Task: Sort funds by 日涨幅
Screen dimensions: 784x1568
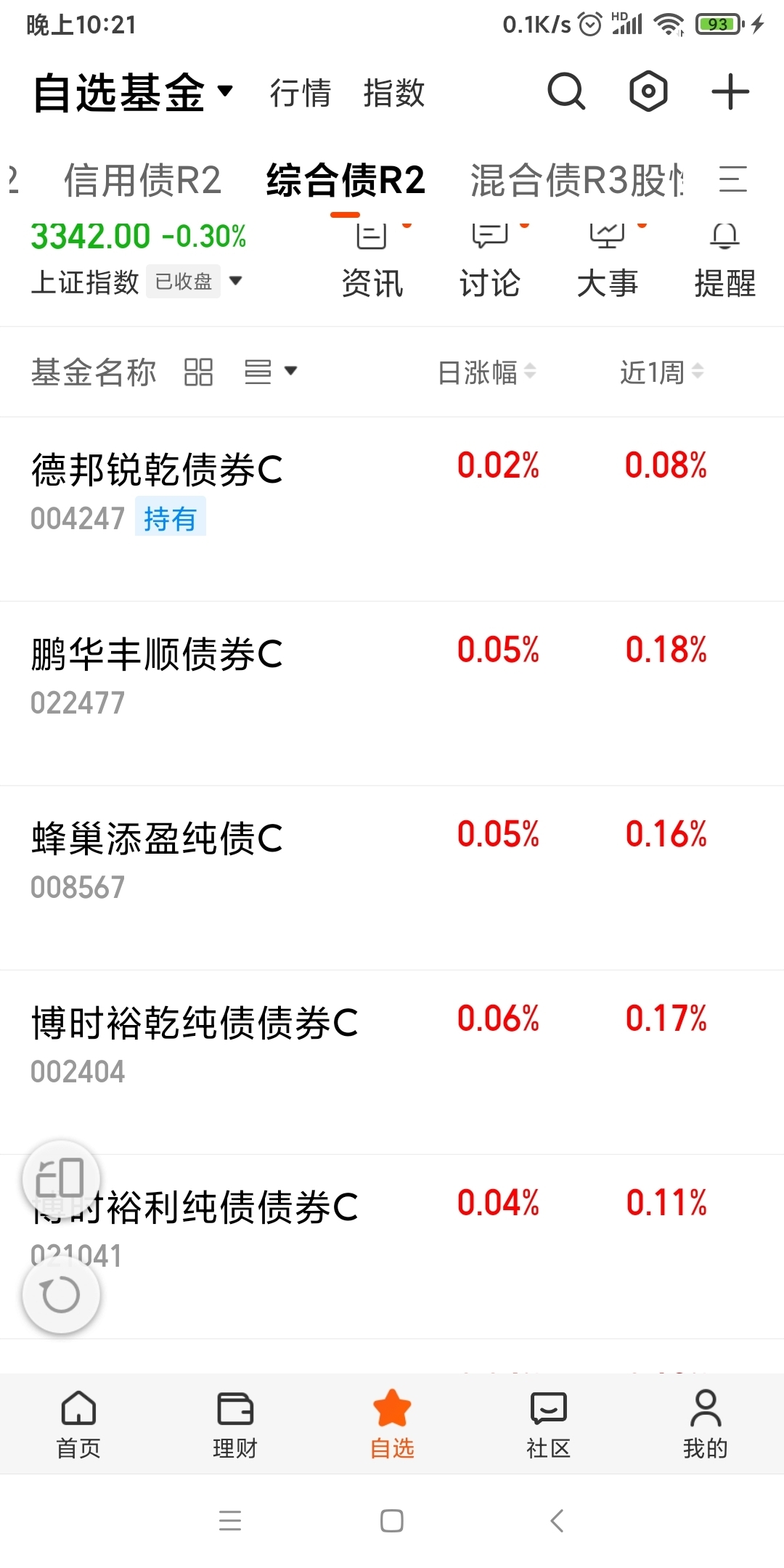Action: [487, 372]
